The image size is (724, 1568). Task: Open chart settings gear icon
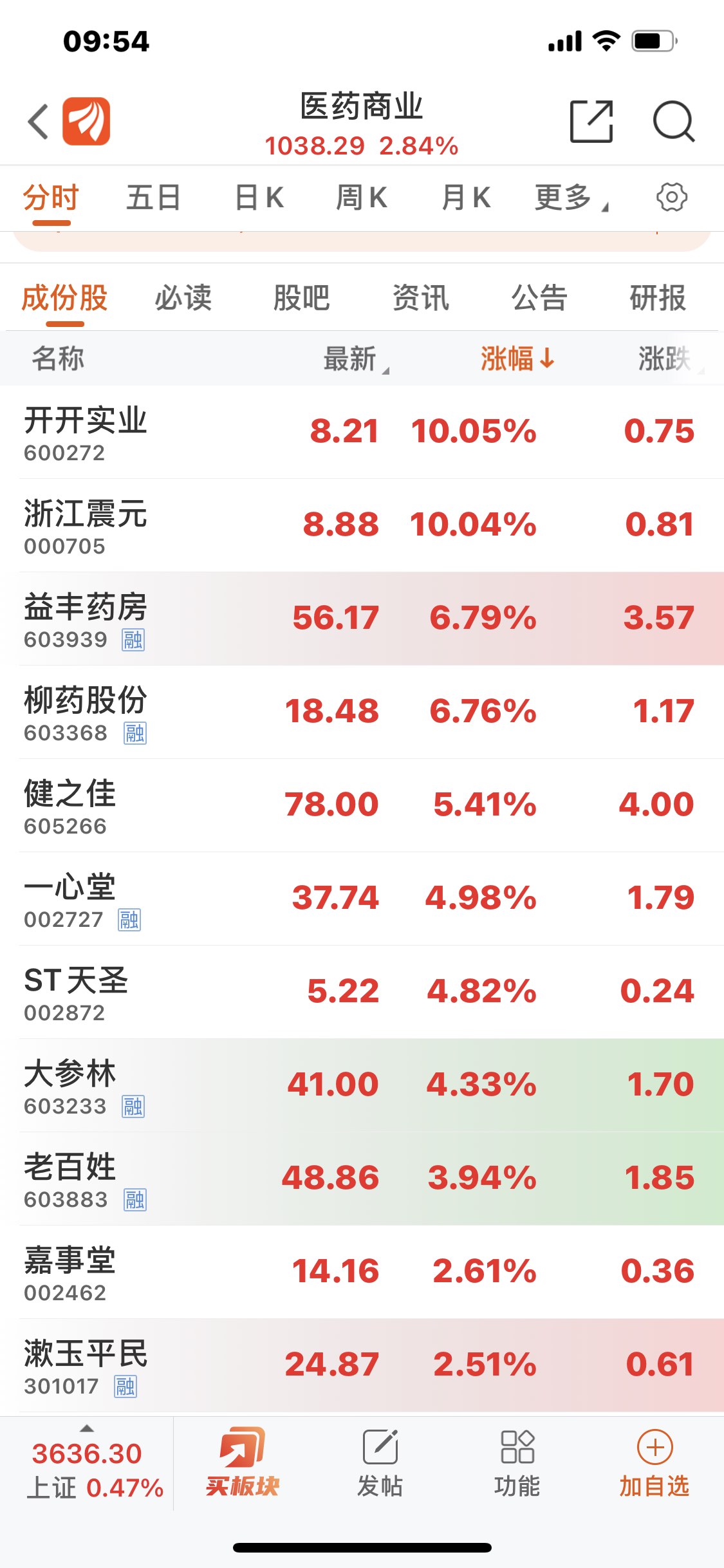[x=672, y=197]
